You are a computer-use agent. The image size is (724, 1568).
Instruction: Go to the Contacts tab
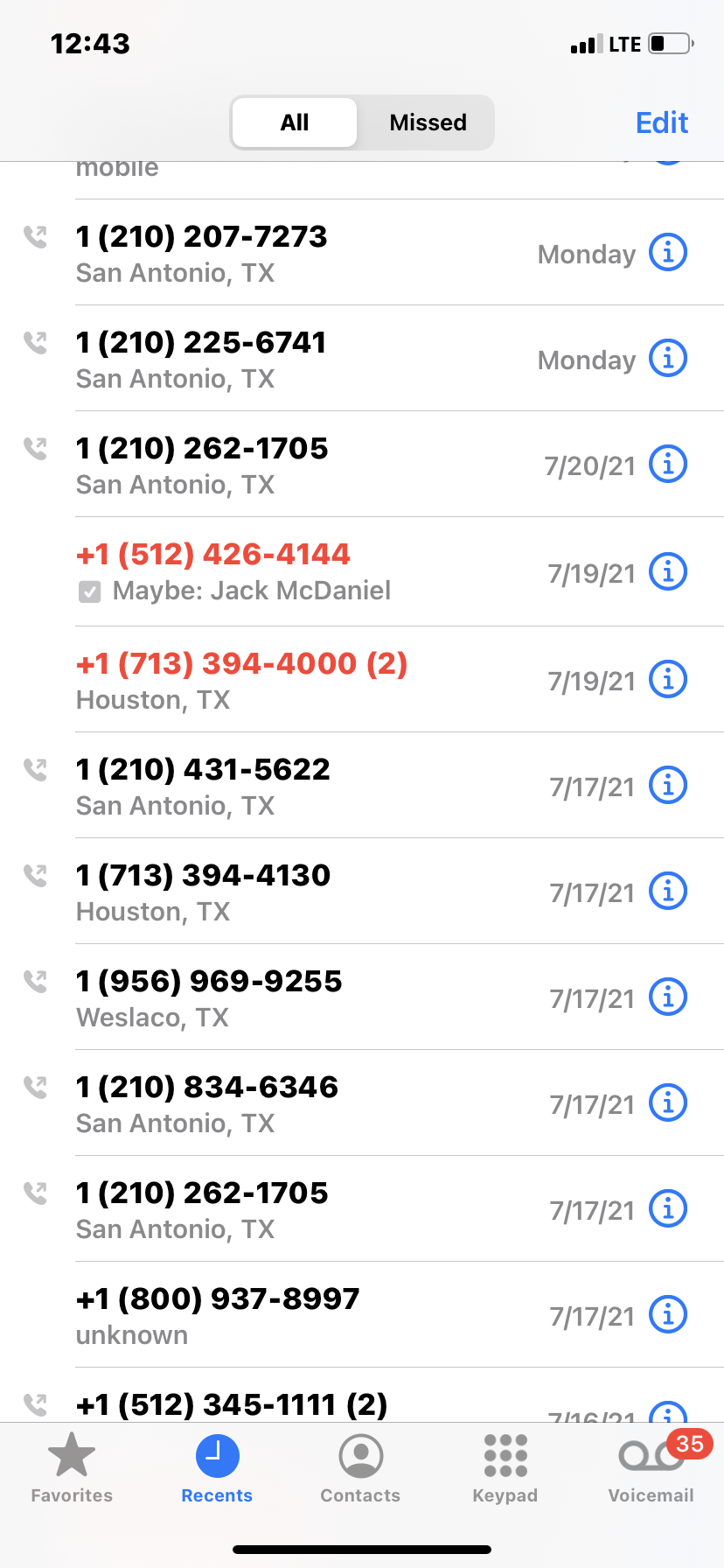pos(360,1468)
